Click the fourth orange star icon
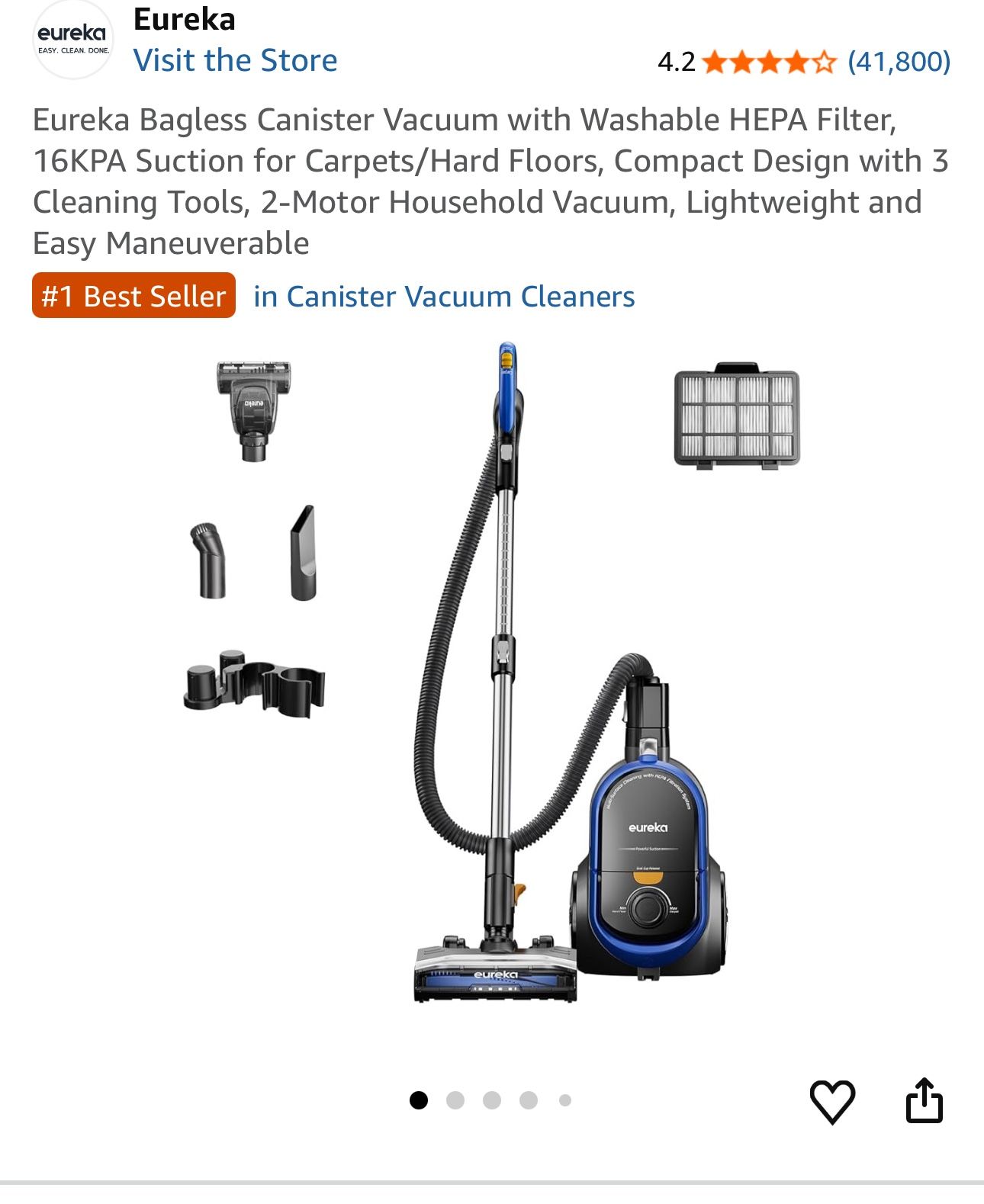Screen dimensions: 984x1204 pos(796,61)
